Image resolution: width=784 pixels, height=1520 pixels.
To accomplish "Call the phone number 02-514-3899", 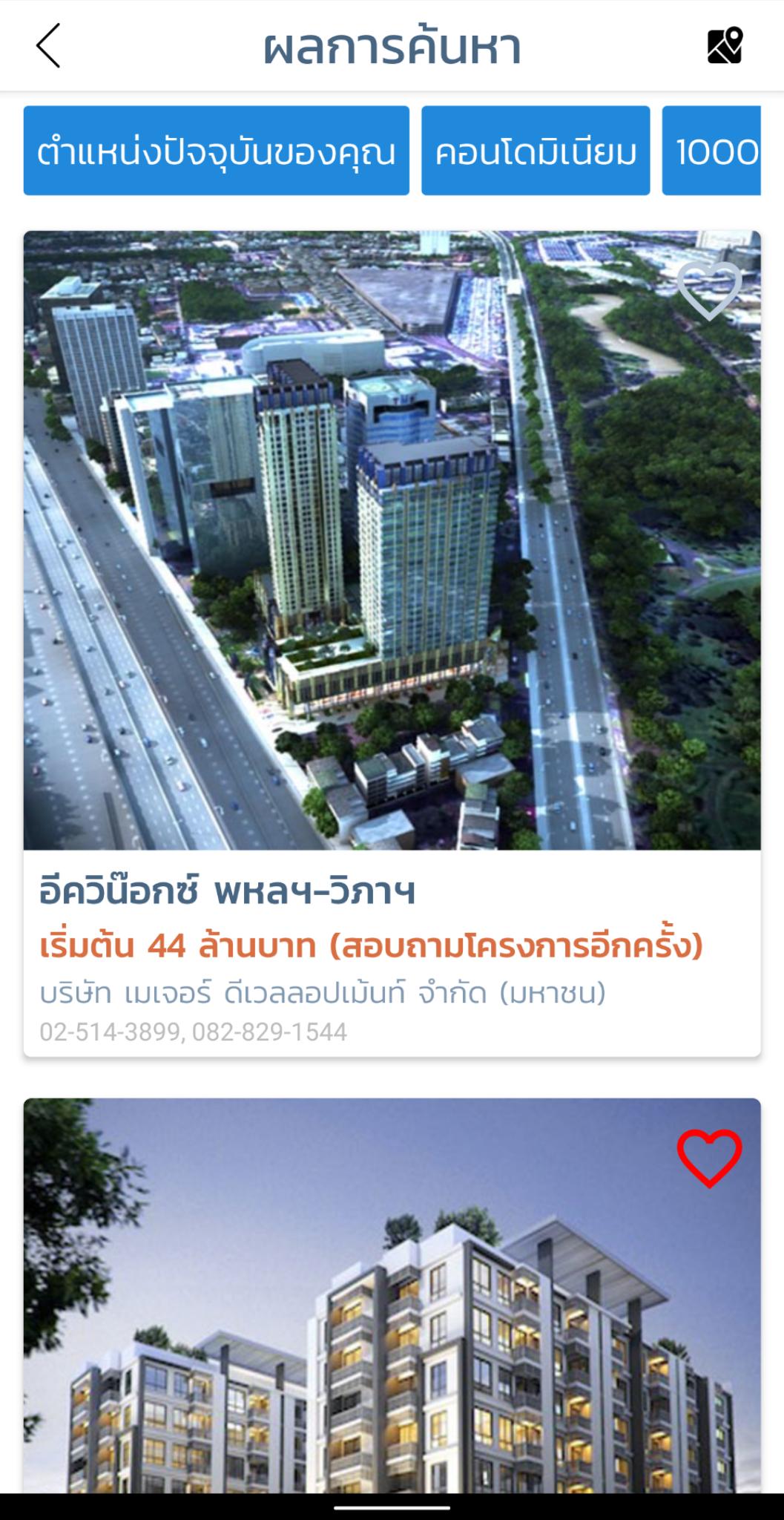I will coord(111,1030).
